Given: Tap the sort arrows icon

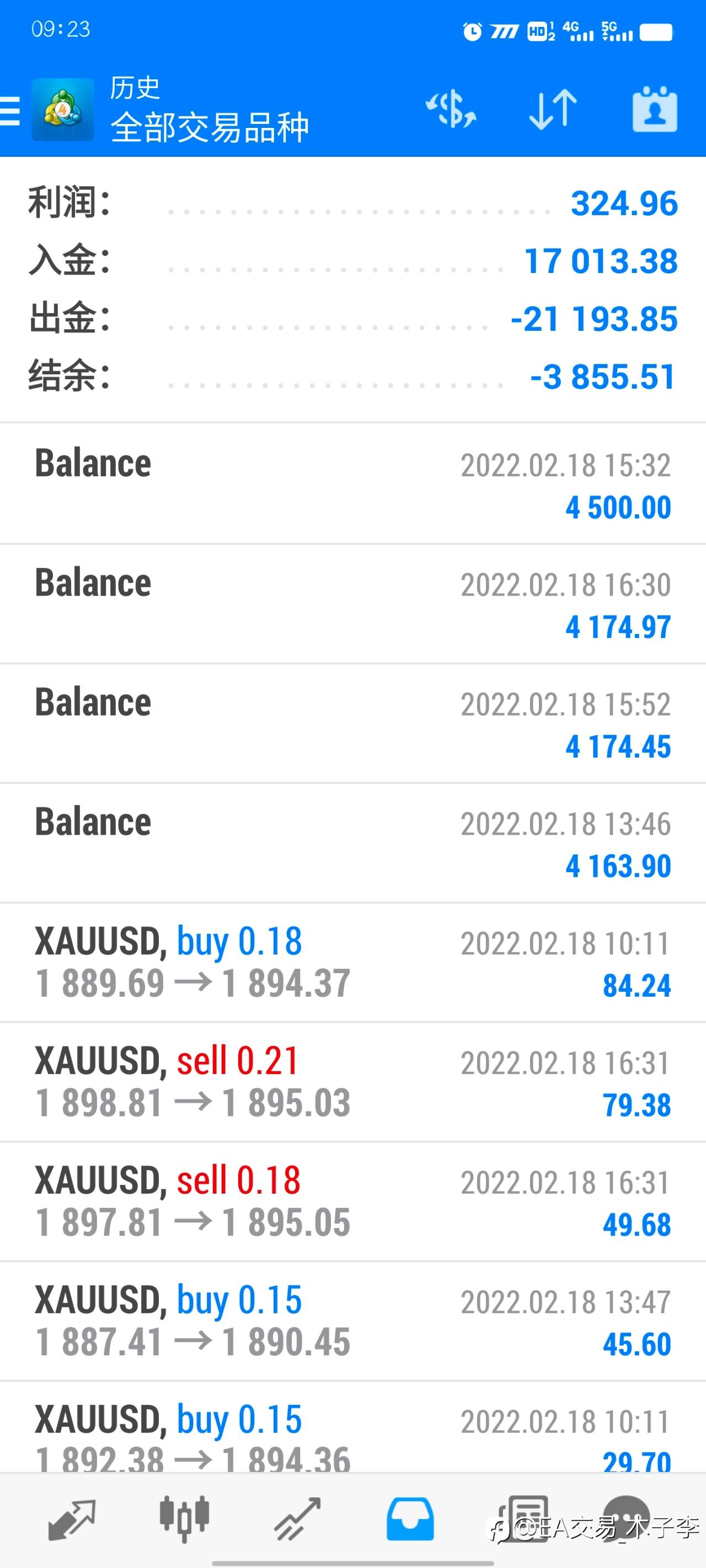Looking at the screenshot, I should 553,110.
